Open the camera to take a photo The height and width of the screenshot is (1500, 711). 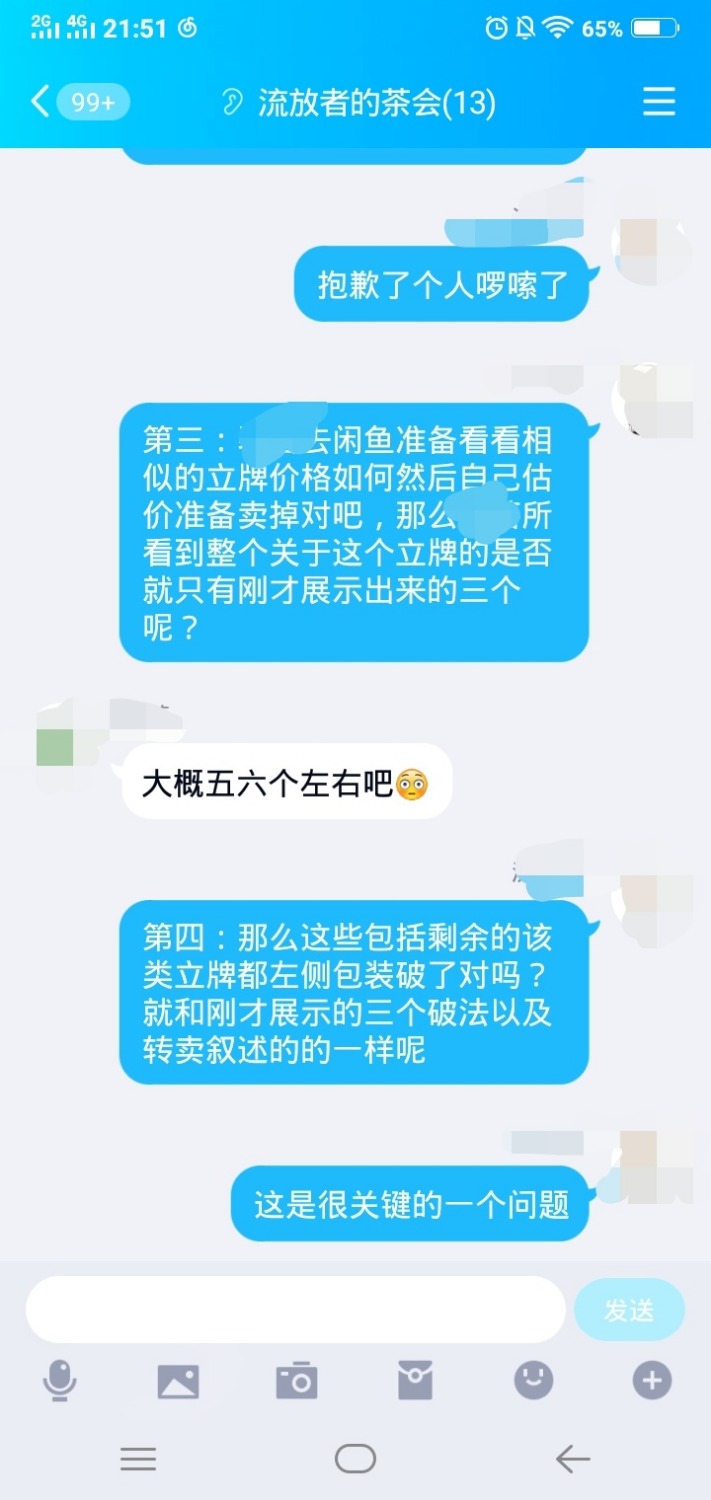296,1382
